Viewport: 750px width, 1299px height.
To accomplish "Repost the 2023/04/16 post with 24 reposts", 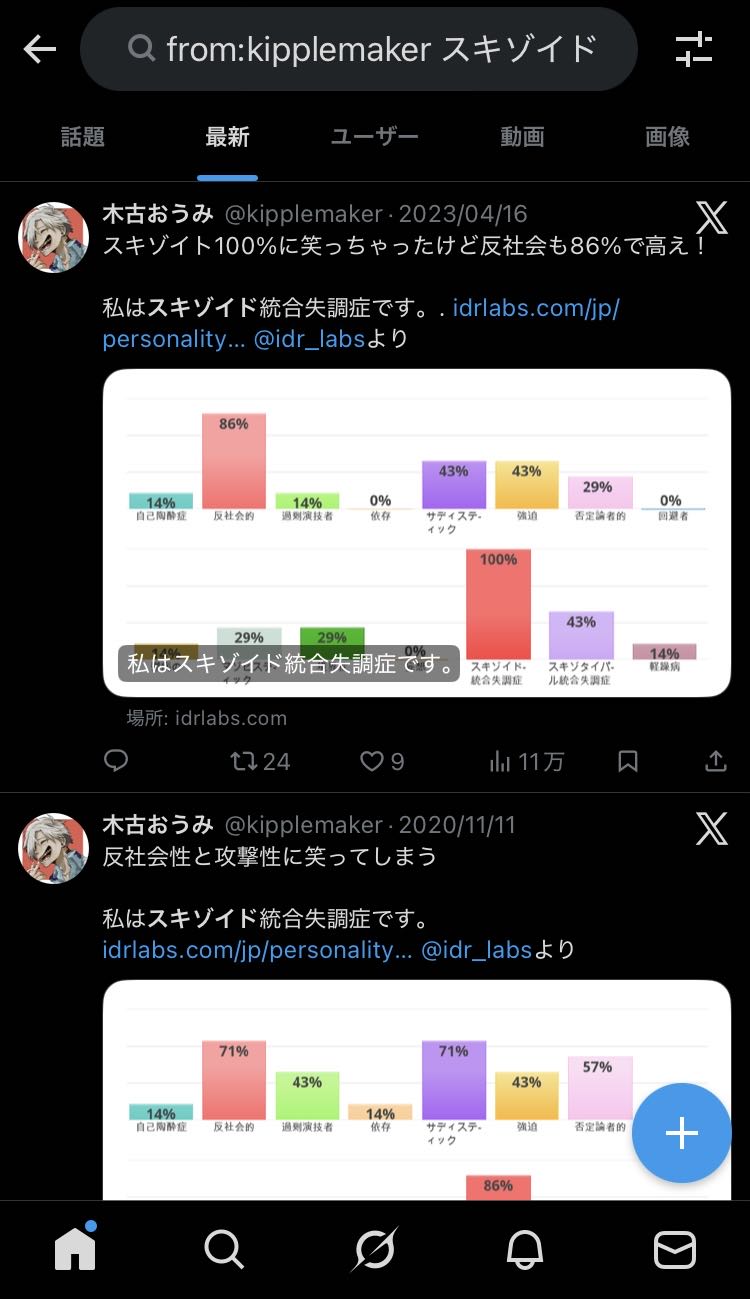I will [x=259, y=762].
